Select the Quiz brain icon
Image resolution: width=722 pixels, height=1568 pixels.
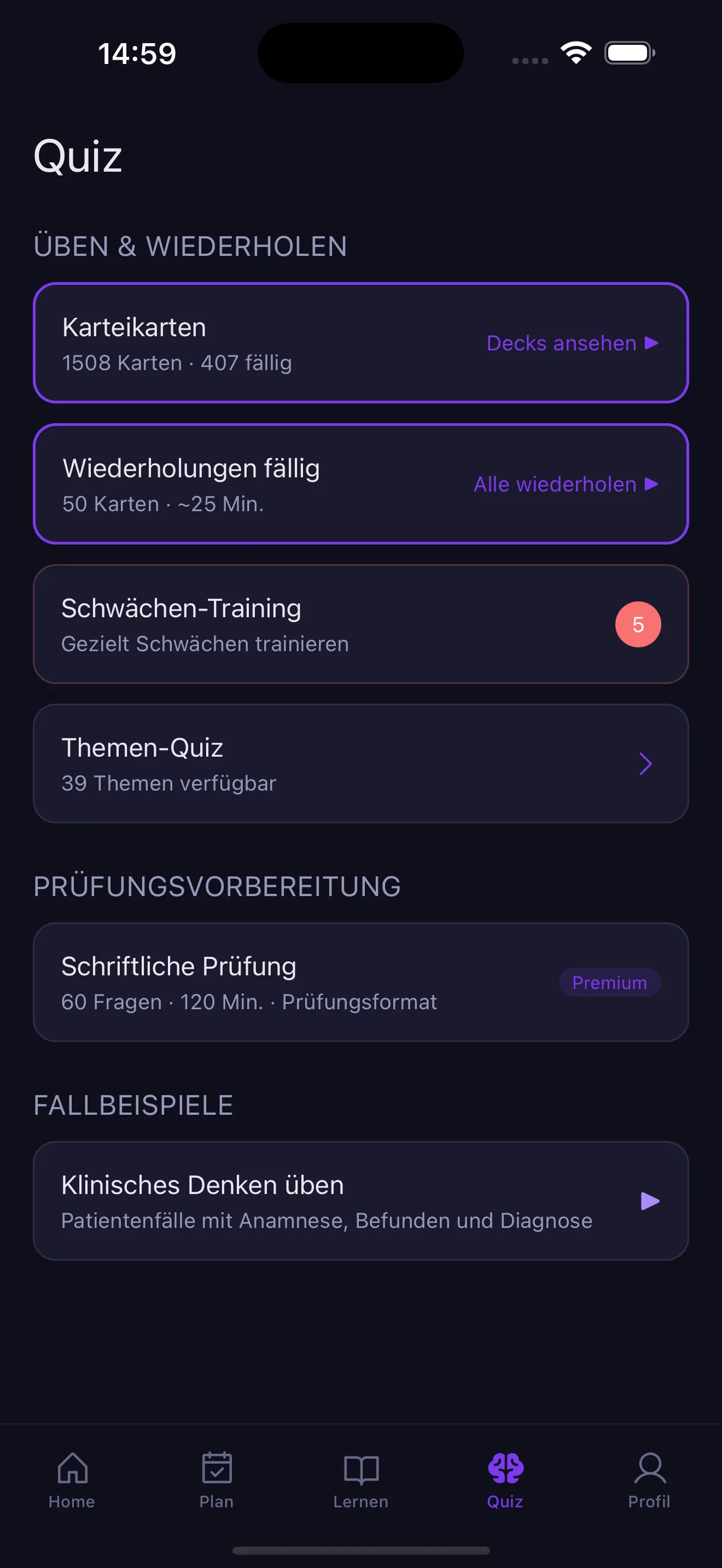point(505,1468)
